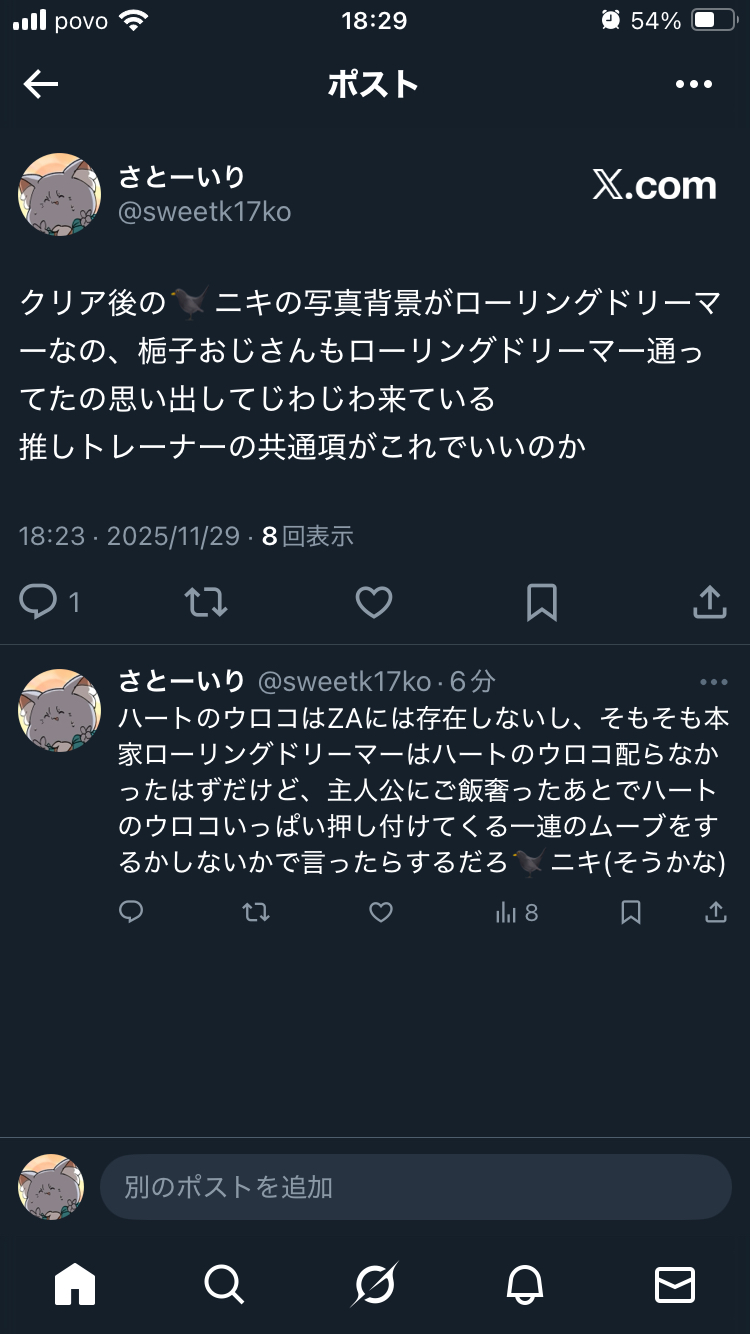Screen dimensions: 750x1334
Task: Repost the ハートのウロコ reply
Action: pos(256,912)
